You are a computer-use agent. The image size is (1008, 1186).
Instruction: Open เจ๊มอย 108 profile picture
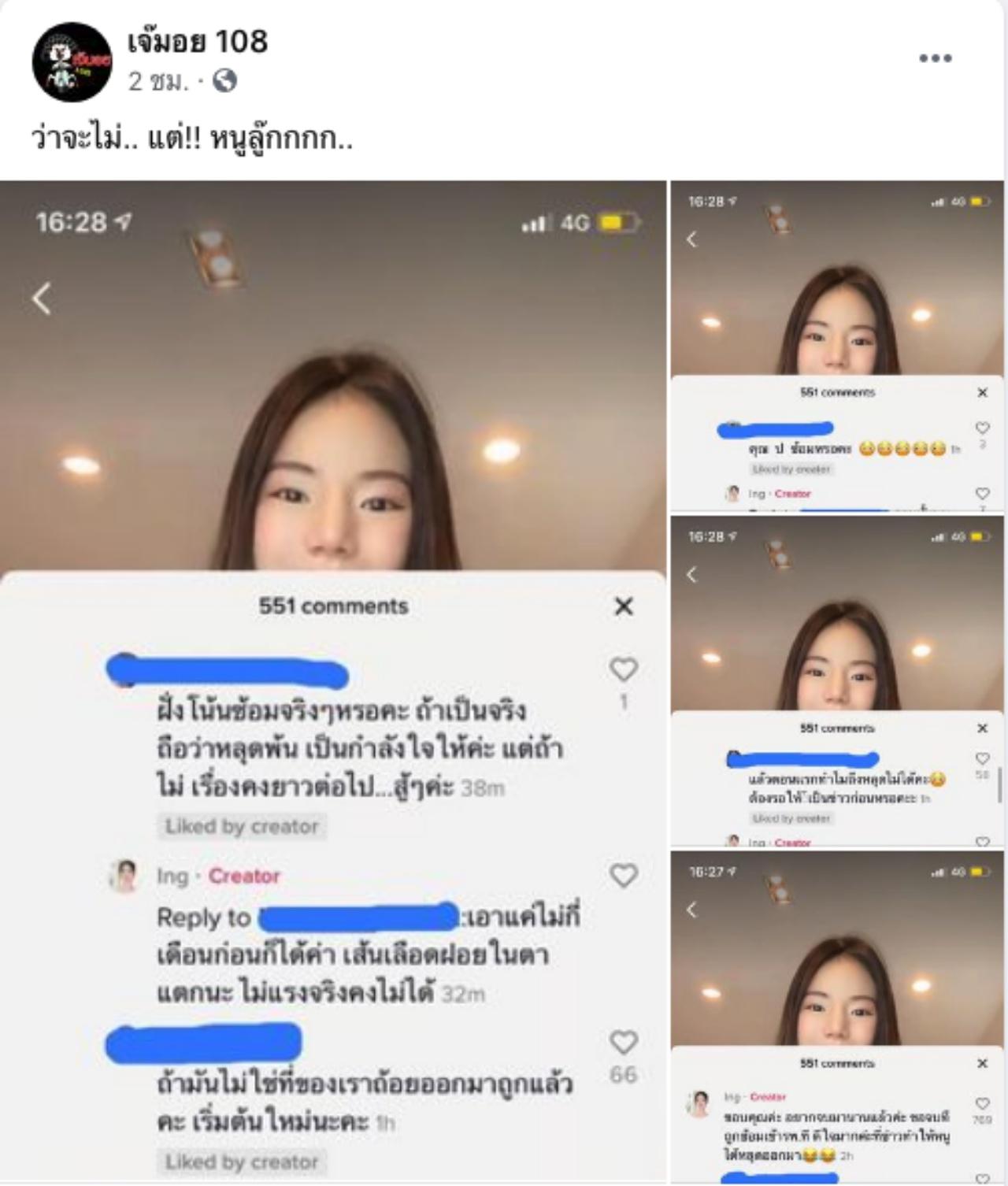point(72,62)
